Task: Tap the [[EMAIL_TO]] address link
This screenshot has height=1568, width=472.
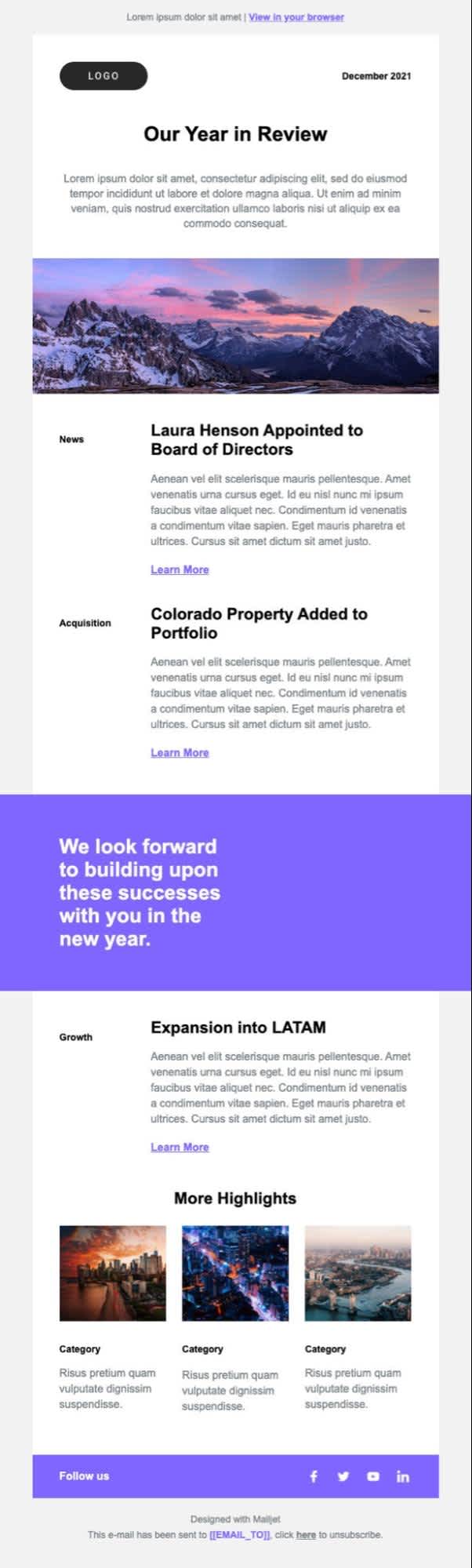Action: (240, 1535)
